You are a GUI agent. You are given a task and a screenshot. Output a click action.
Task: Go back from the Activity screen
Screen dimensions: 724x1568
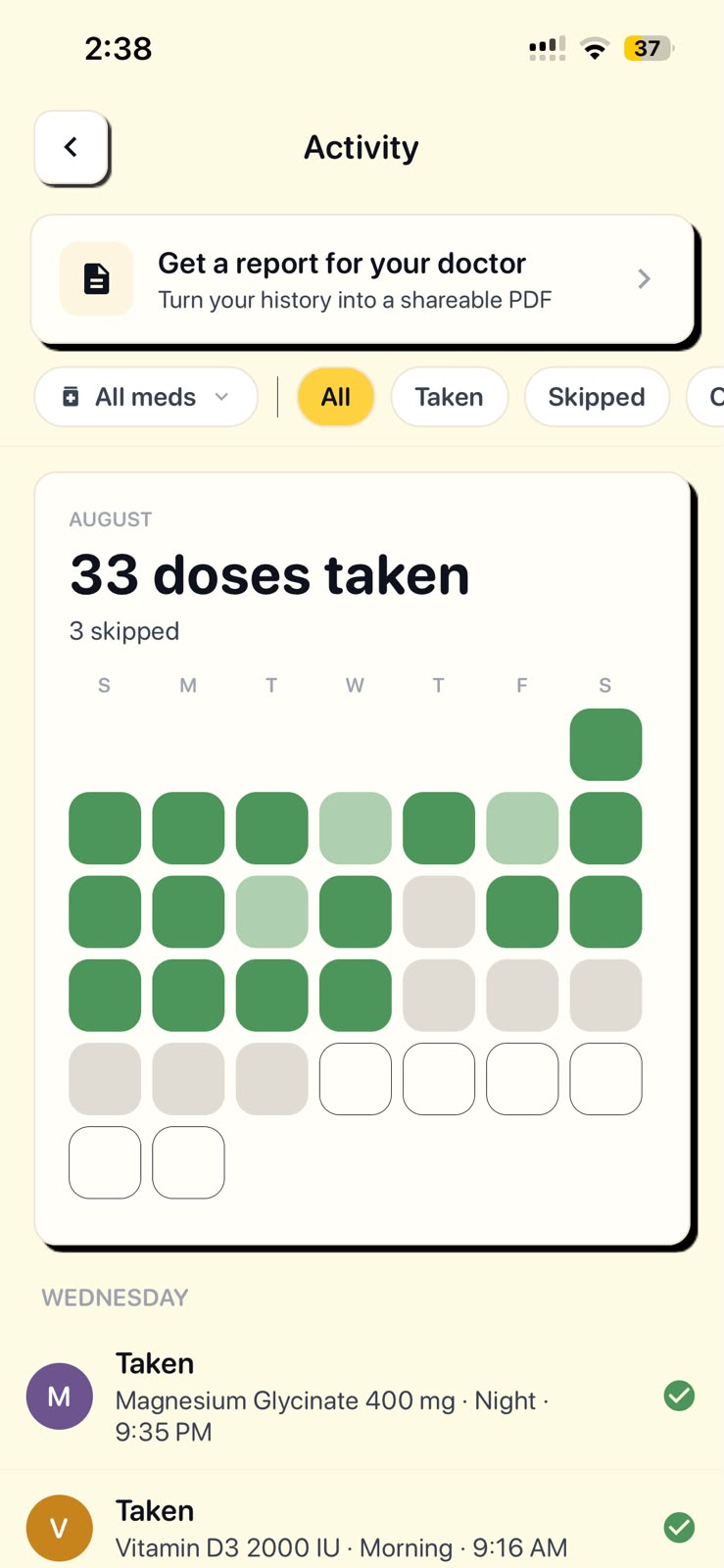pos(71,147)
